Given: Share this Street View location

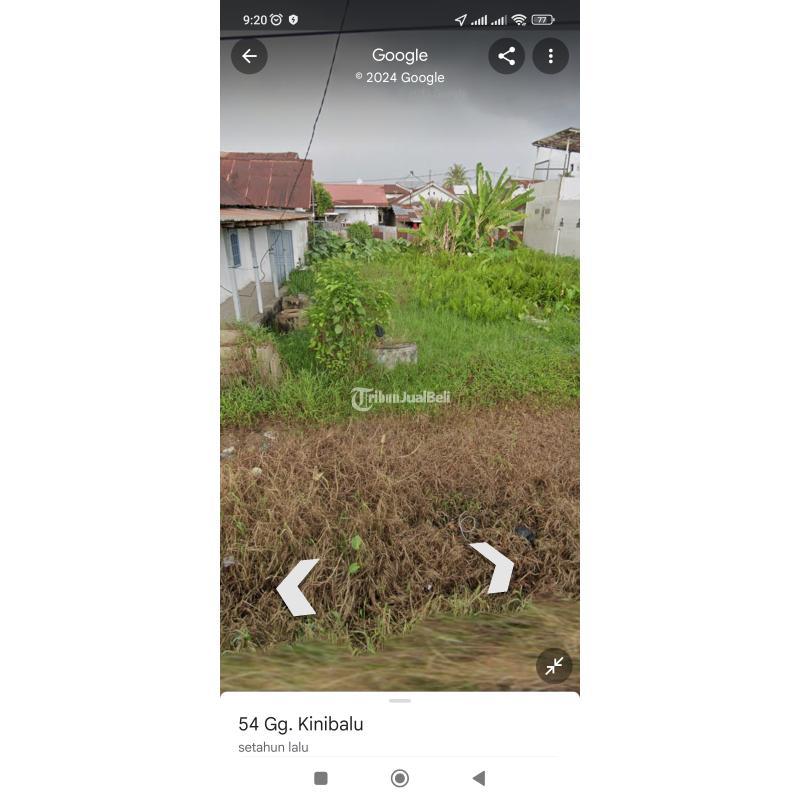Looking at the screenshot, I should click(x=507, y=56).
